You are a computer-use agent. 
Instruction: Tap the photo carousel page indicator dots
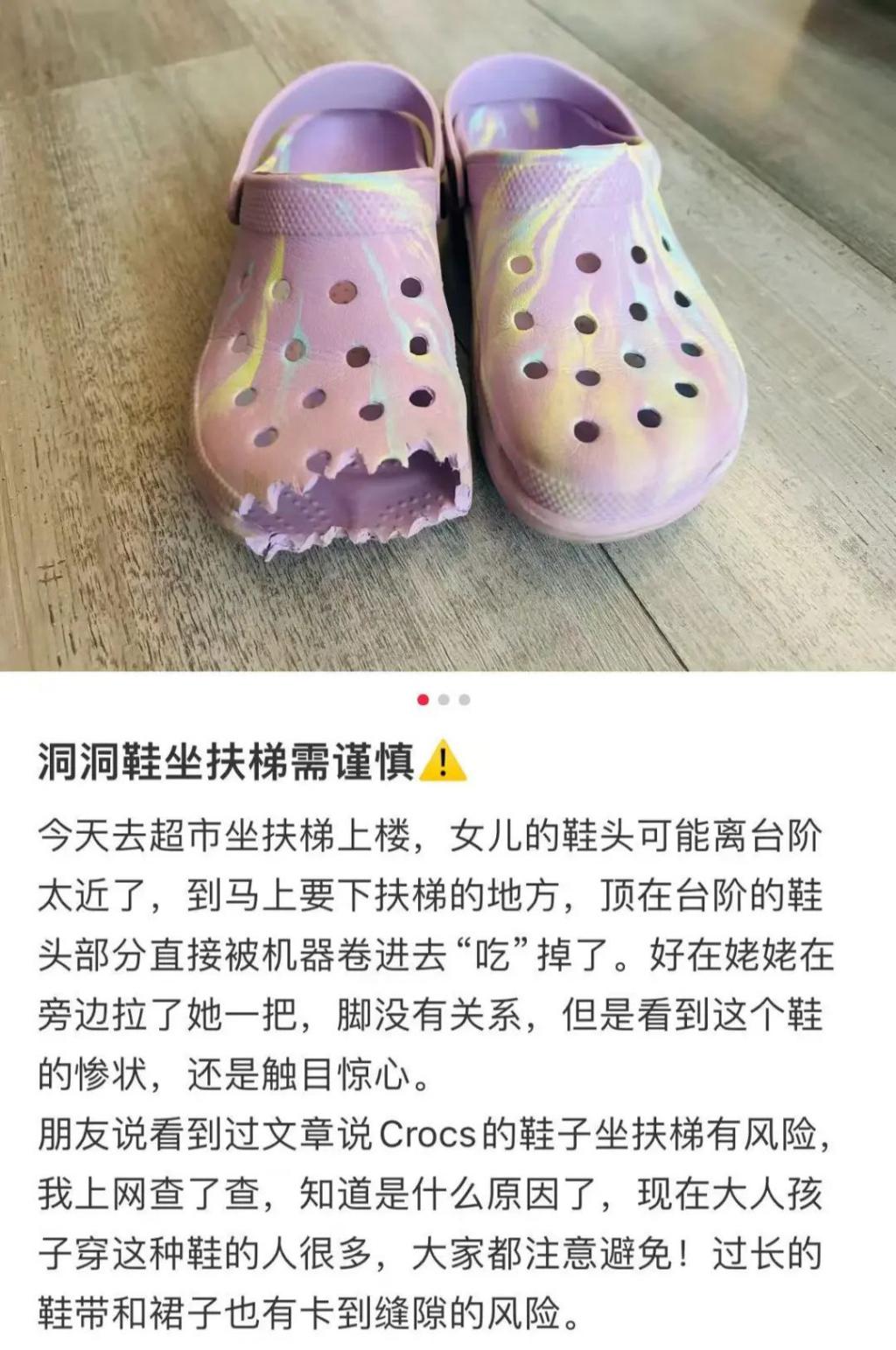tap(444, 699)
